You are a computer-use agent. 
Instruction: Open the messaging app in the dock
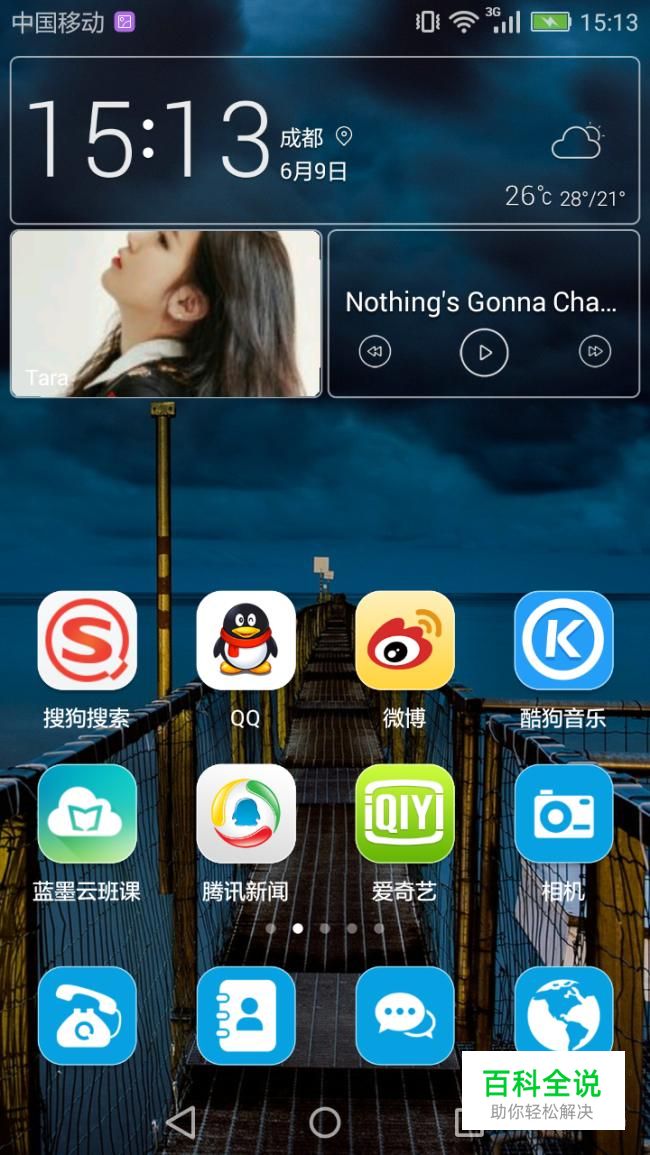tap(405, 1016)
